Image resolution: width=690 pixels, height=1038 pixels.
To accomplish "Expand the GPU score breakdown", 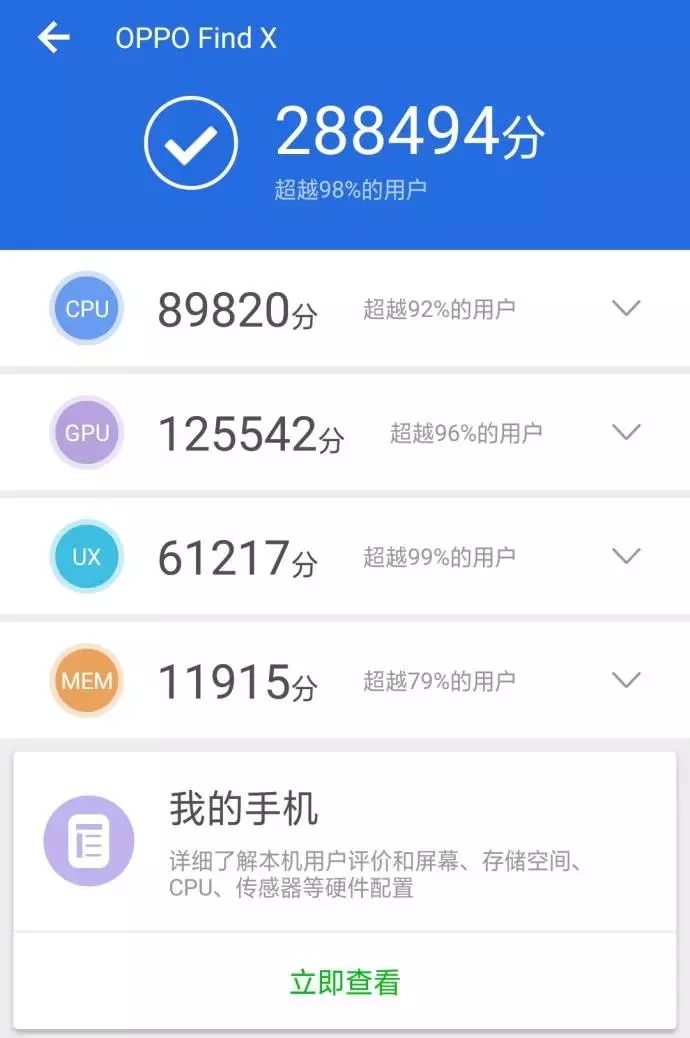I will [626, 432].
